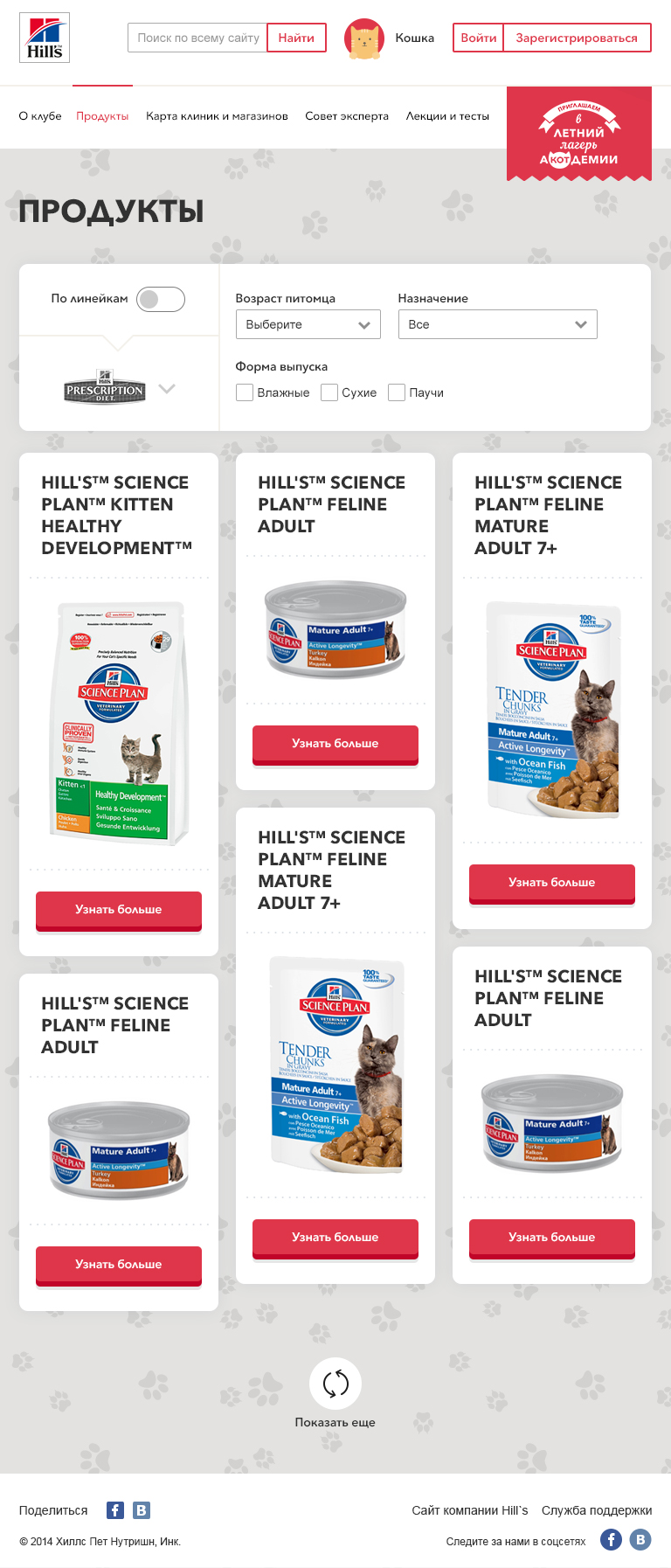Tap the site search field
This screenshot has width=671, height=1568.
(197, 38)
